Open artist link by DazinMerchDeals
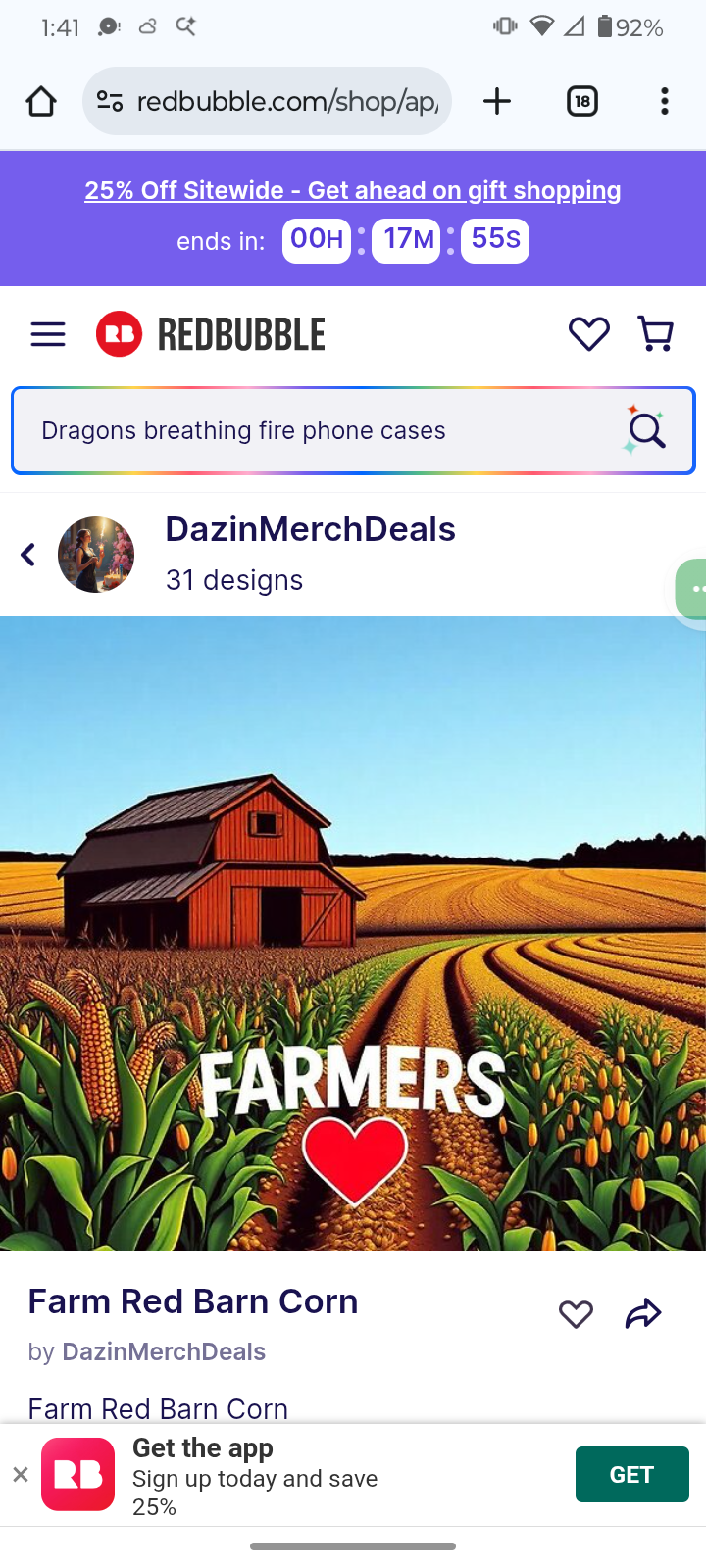This screenshot has width=706, height=1568. tap(163, 1351)
